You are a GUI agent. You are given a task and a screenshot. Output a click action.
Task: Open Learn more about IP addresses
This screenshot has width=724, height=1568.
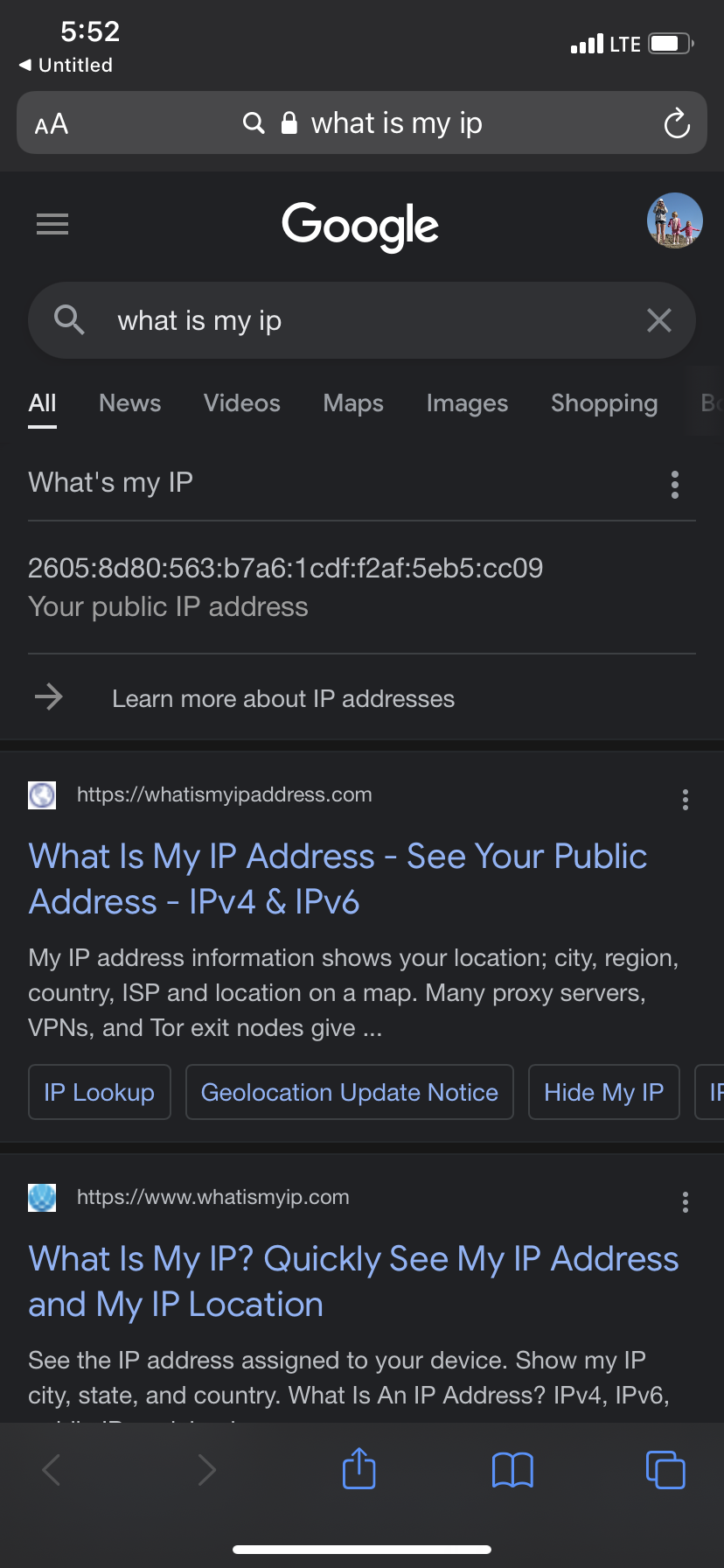pos(282,698)
